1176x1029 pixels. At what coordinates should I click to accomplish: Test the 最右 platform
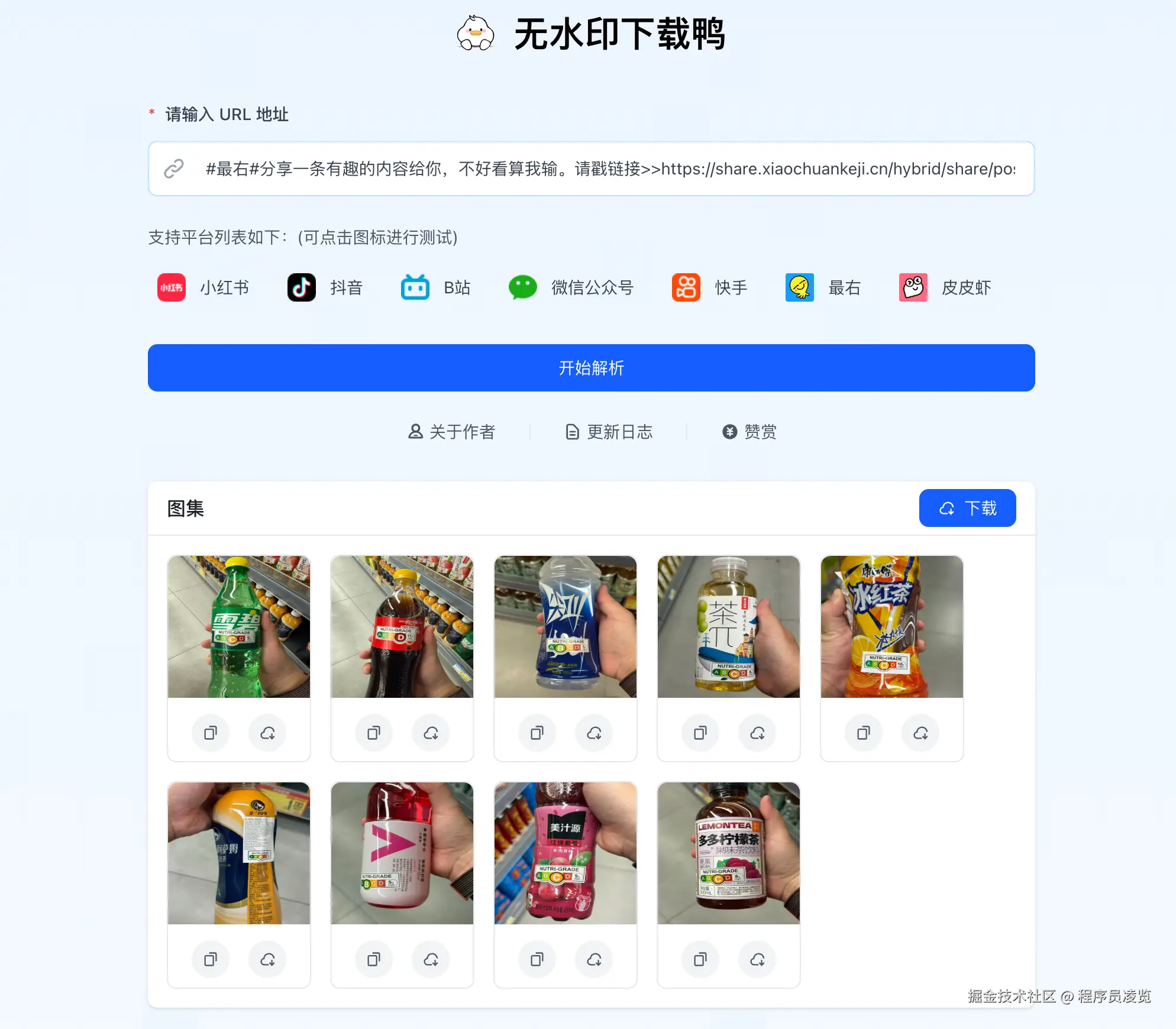tap(800, 288)
